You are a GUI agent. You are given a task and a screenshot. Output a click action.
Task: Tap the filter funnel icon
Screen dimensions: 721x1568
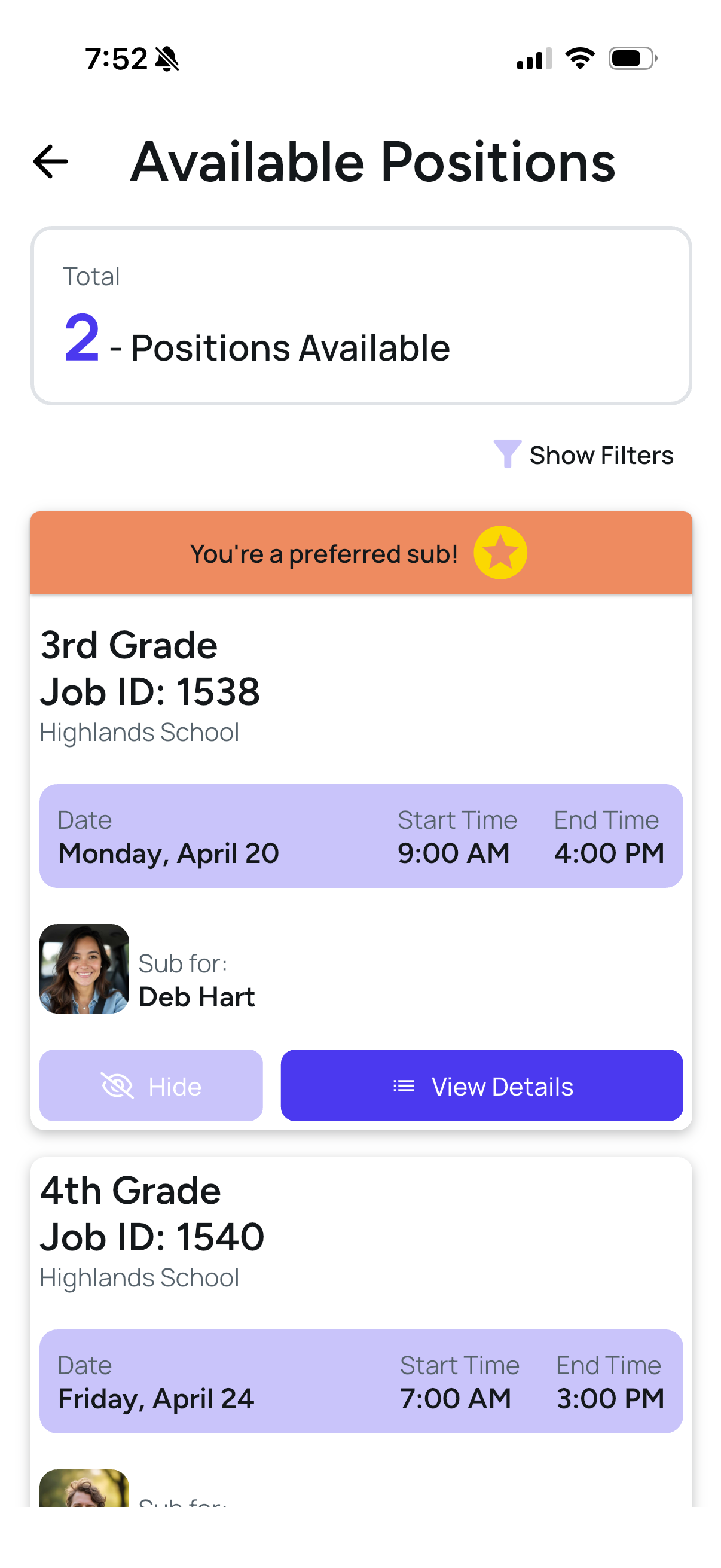pyautogui.click(x=507, y=454)
